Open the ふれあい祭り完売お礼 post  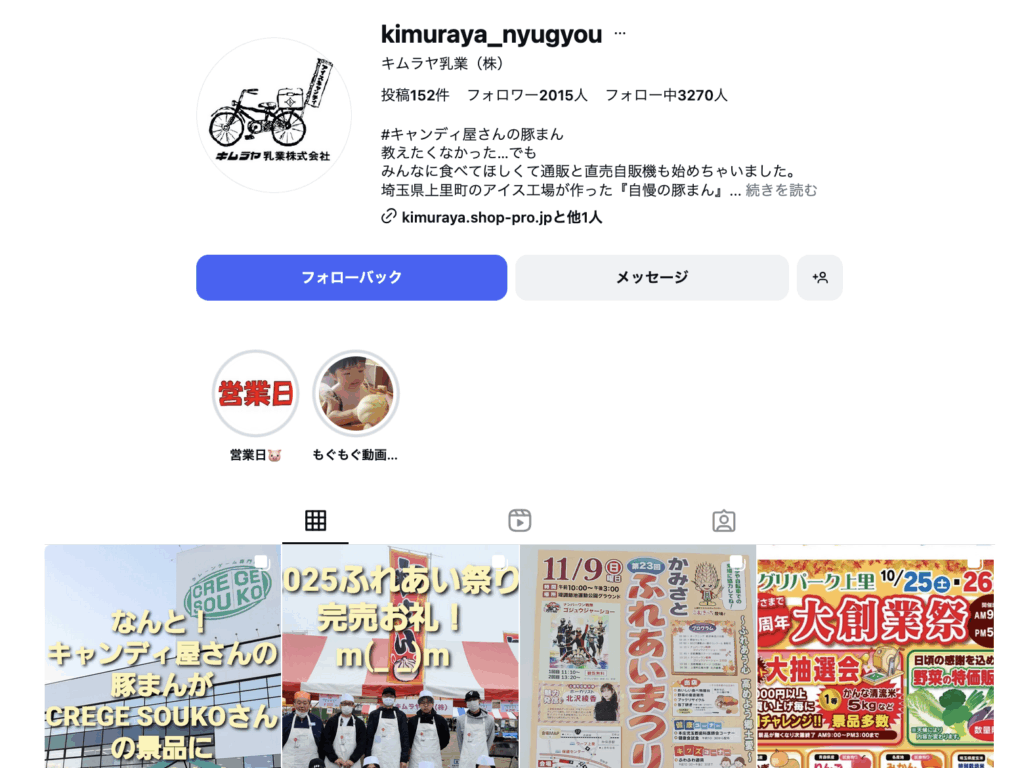[400, 656]
